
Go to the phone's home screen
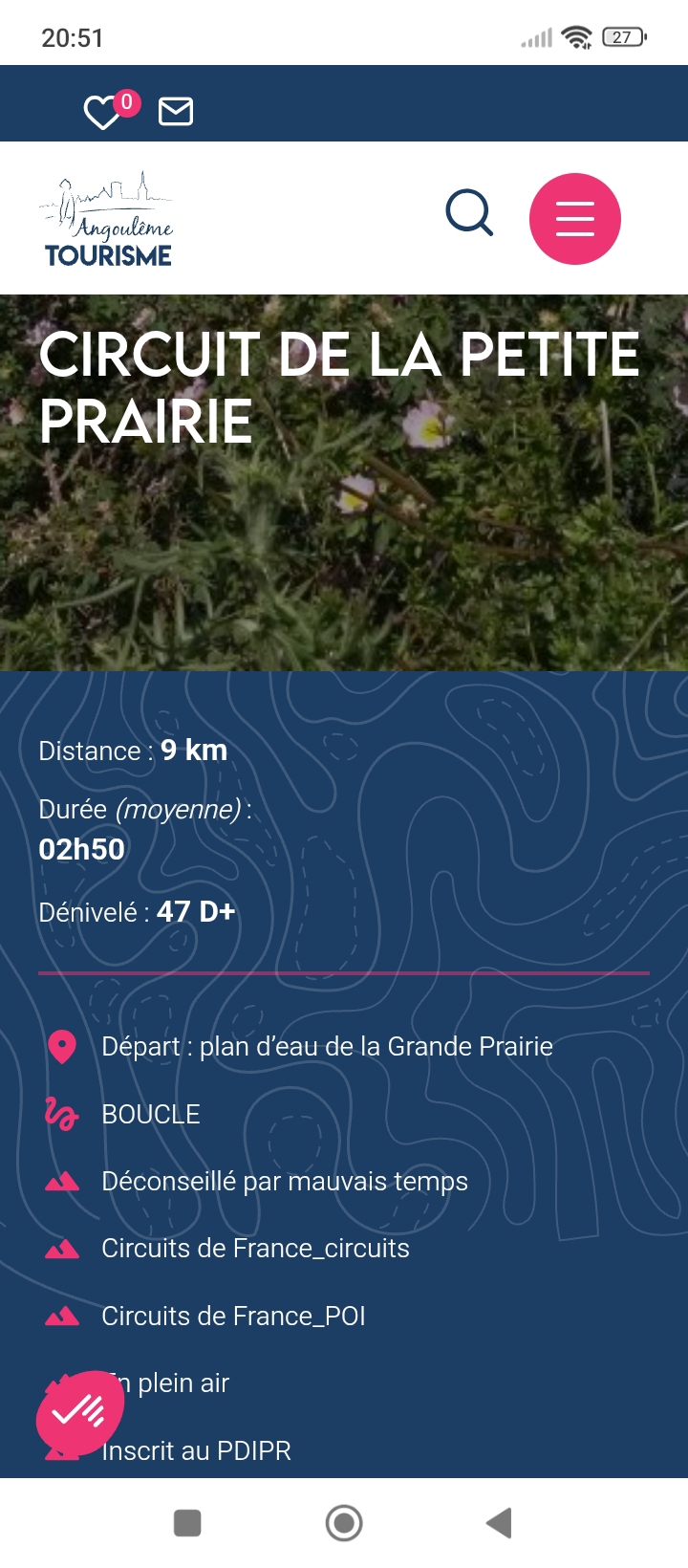pyautogui.click(x=344, y=1523)
